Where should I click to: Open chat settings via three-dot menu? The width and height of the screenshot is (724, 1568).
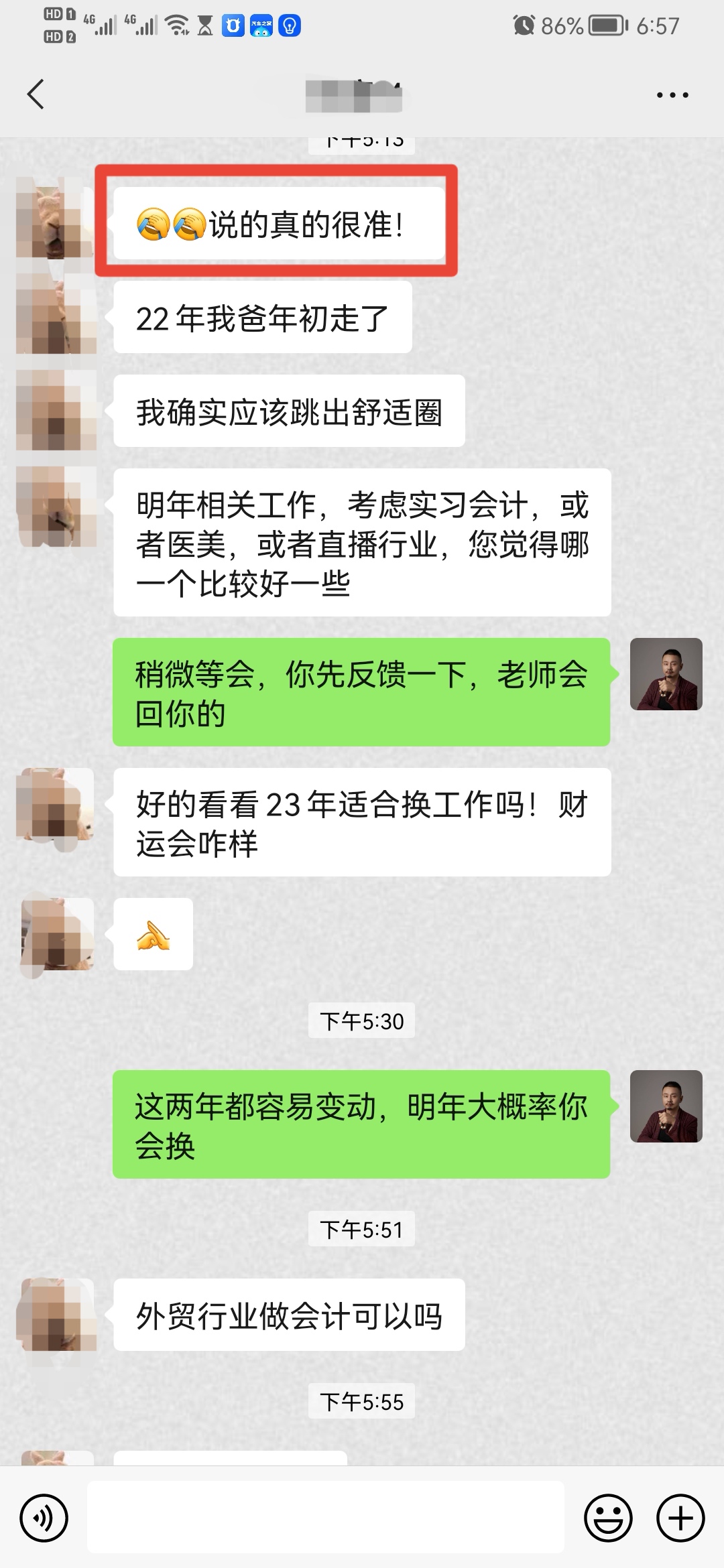coord(672,94)
